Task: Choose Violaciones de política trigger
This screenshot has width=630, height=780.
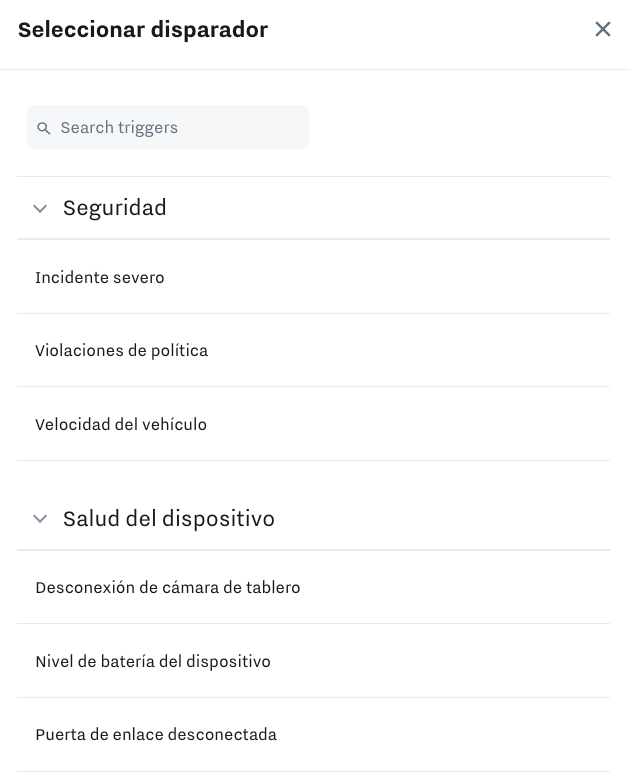Action: click(122, 351)
